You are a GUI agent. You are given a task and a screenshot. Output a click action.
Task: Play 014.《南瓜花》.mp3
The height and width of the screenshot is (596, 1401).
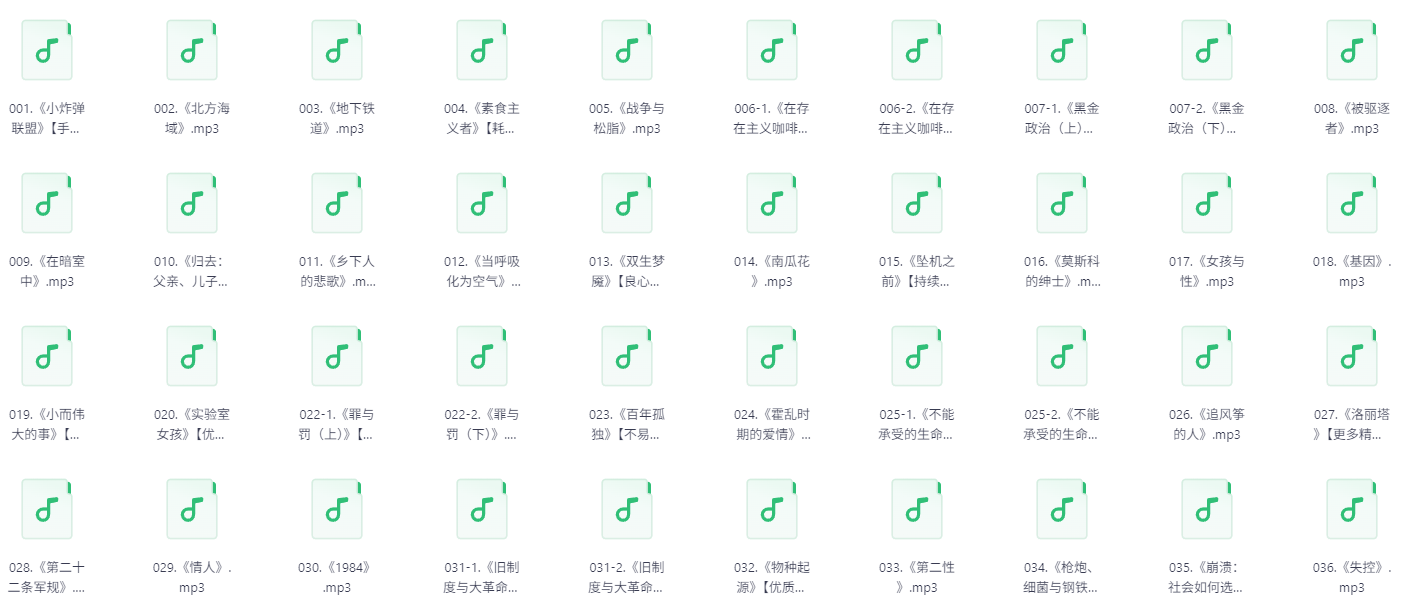(772, 203)
